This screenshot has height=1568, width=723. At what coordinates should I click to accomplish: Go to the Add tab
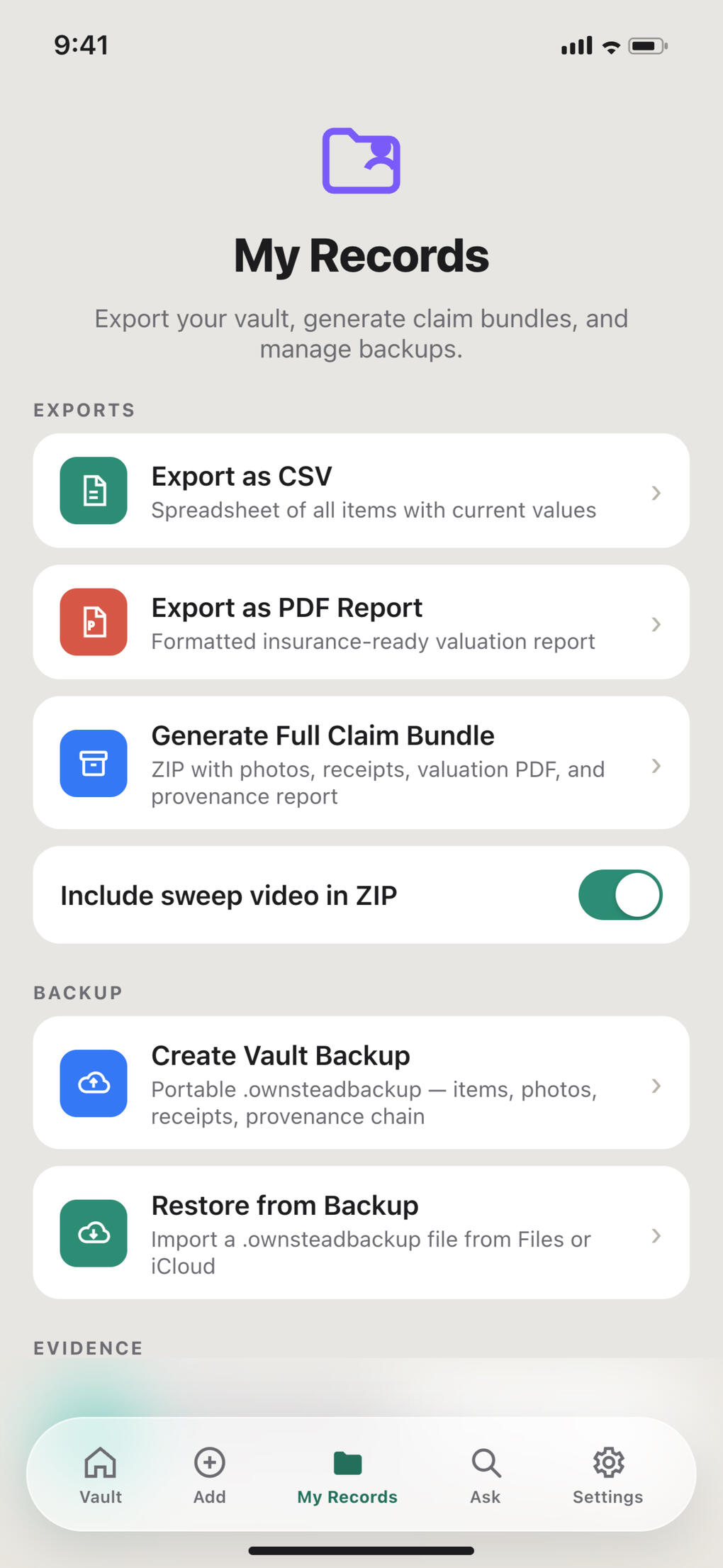(210, 1476)
